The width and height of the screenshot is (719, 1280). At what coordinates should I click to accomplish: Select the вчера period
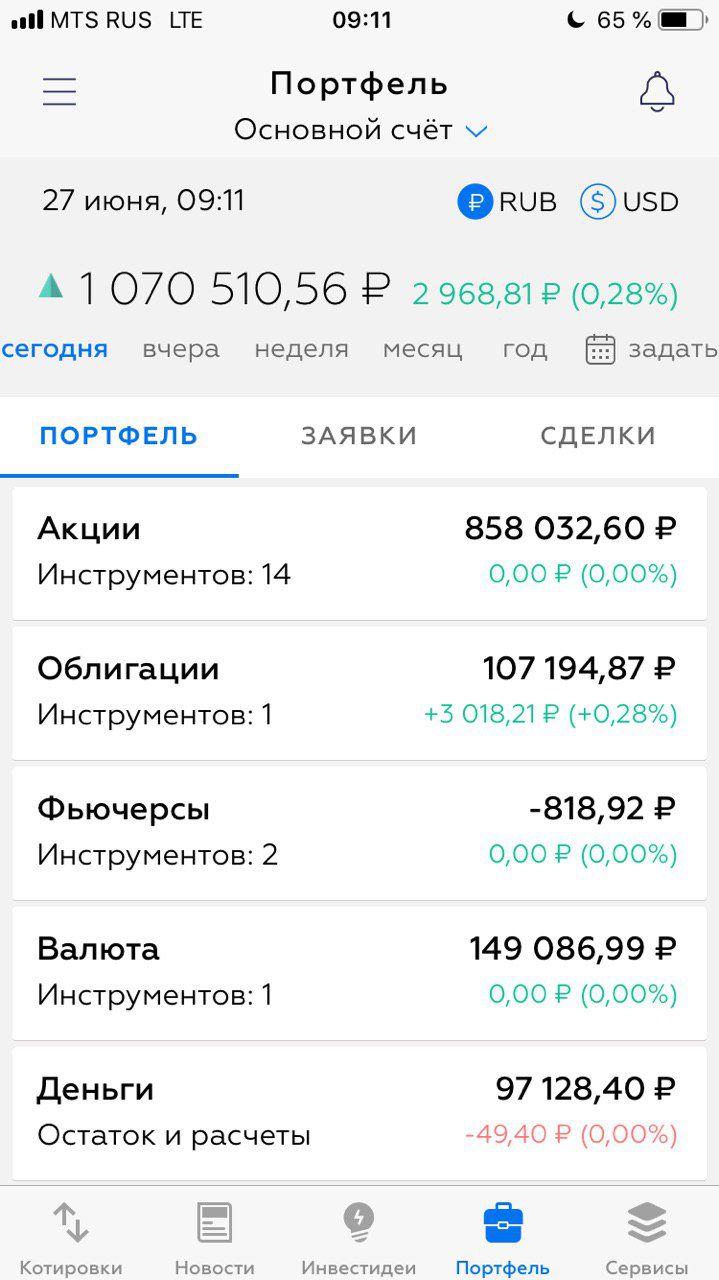(181, 349)
